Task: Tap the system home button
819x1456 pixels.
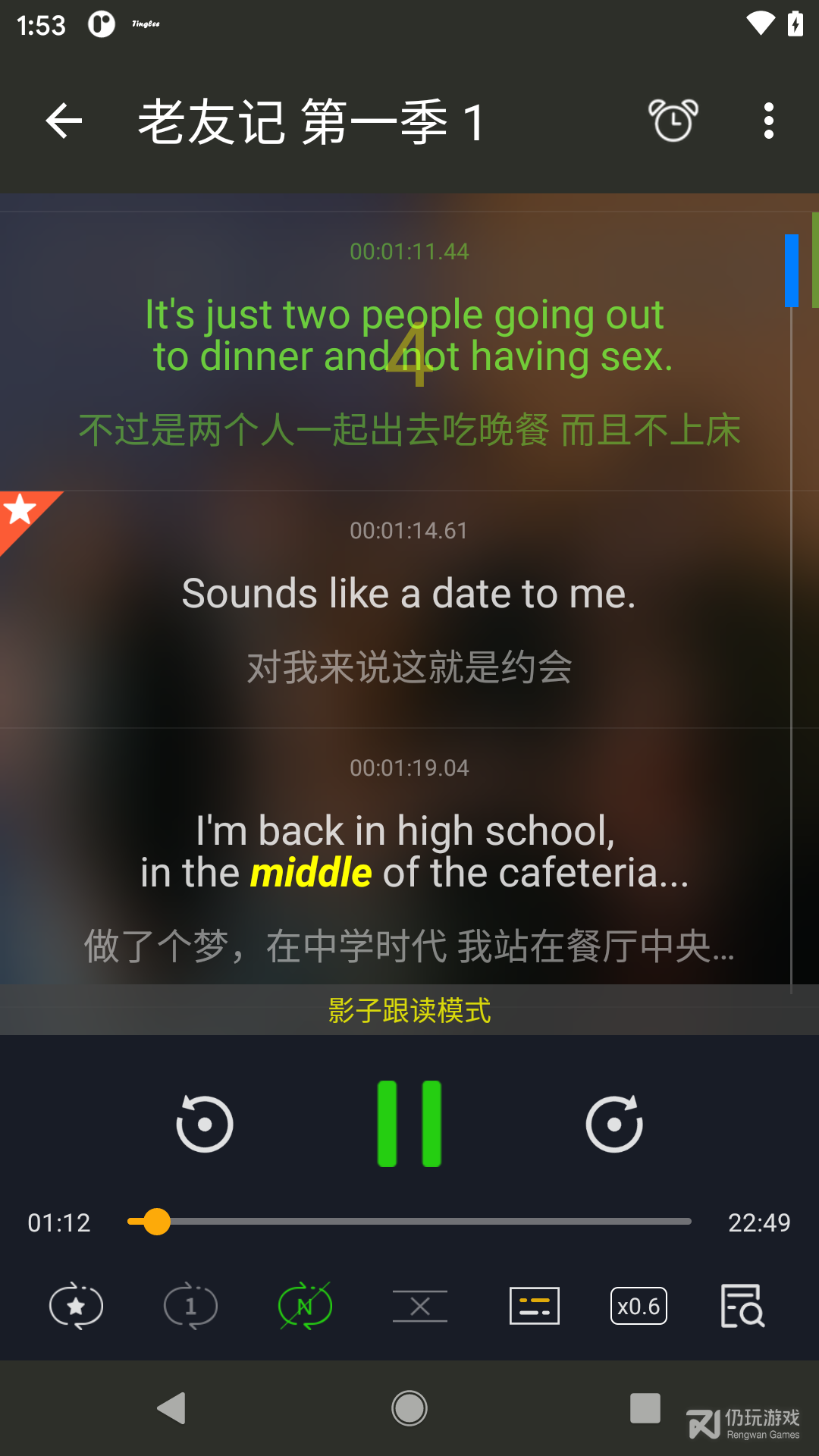Action: click(409, 1408)
